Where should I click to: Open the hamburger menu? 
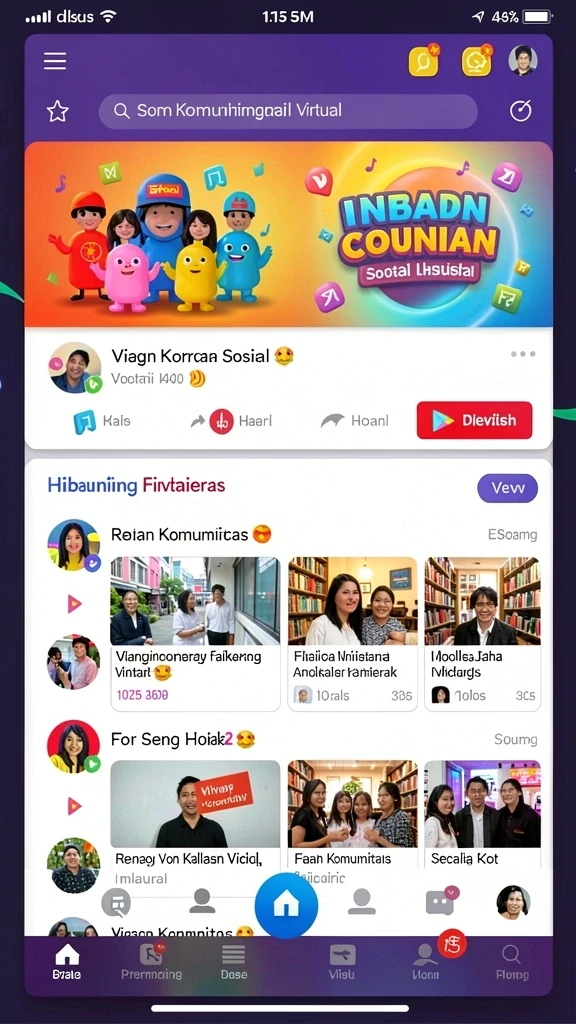tap(55, 61)
